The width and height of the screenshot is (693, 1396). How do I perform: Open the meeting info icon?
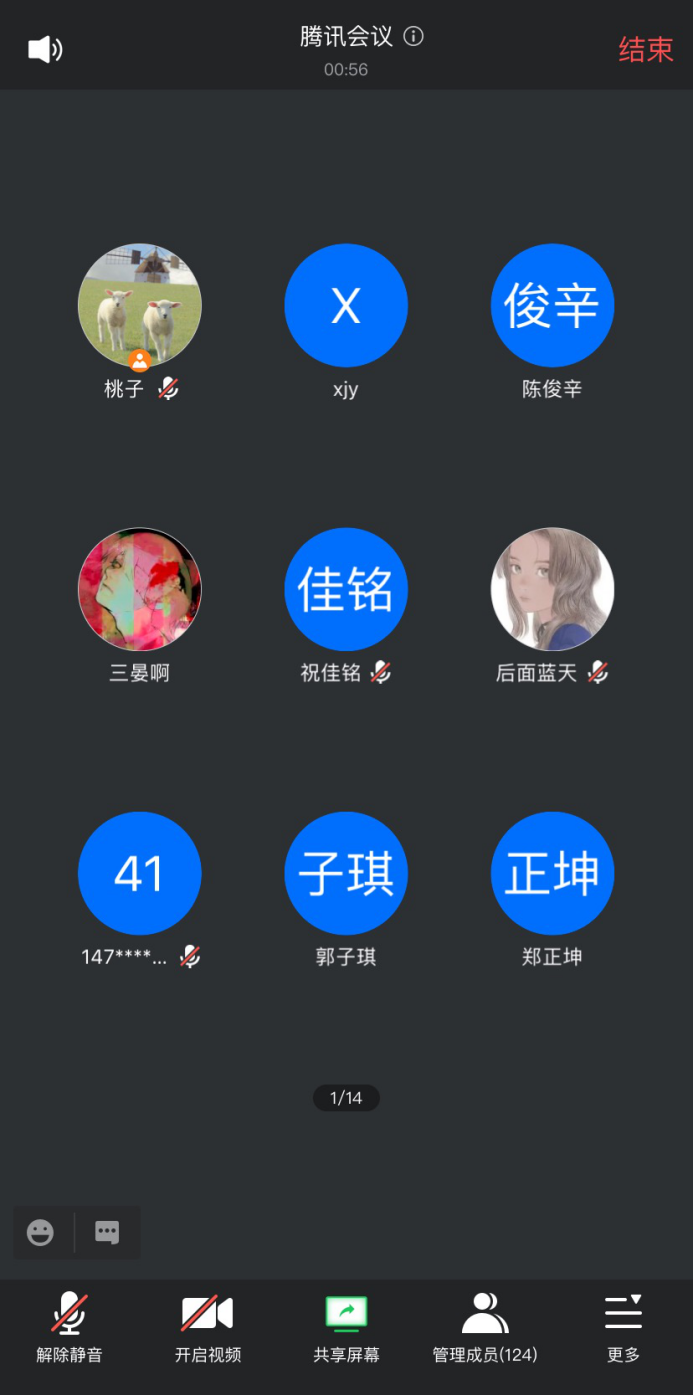pos(413,36)
